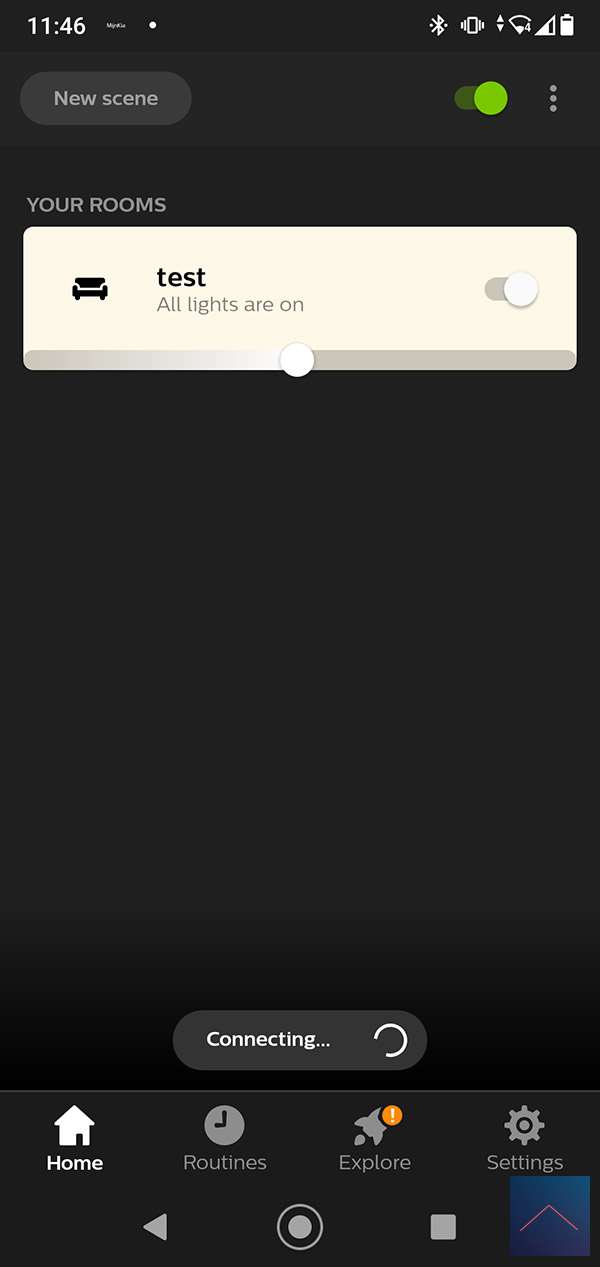Viewport: 600px width, 1267px height.
Task: Open the three-dot overflow menu
Action: (x=553, y=98)
